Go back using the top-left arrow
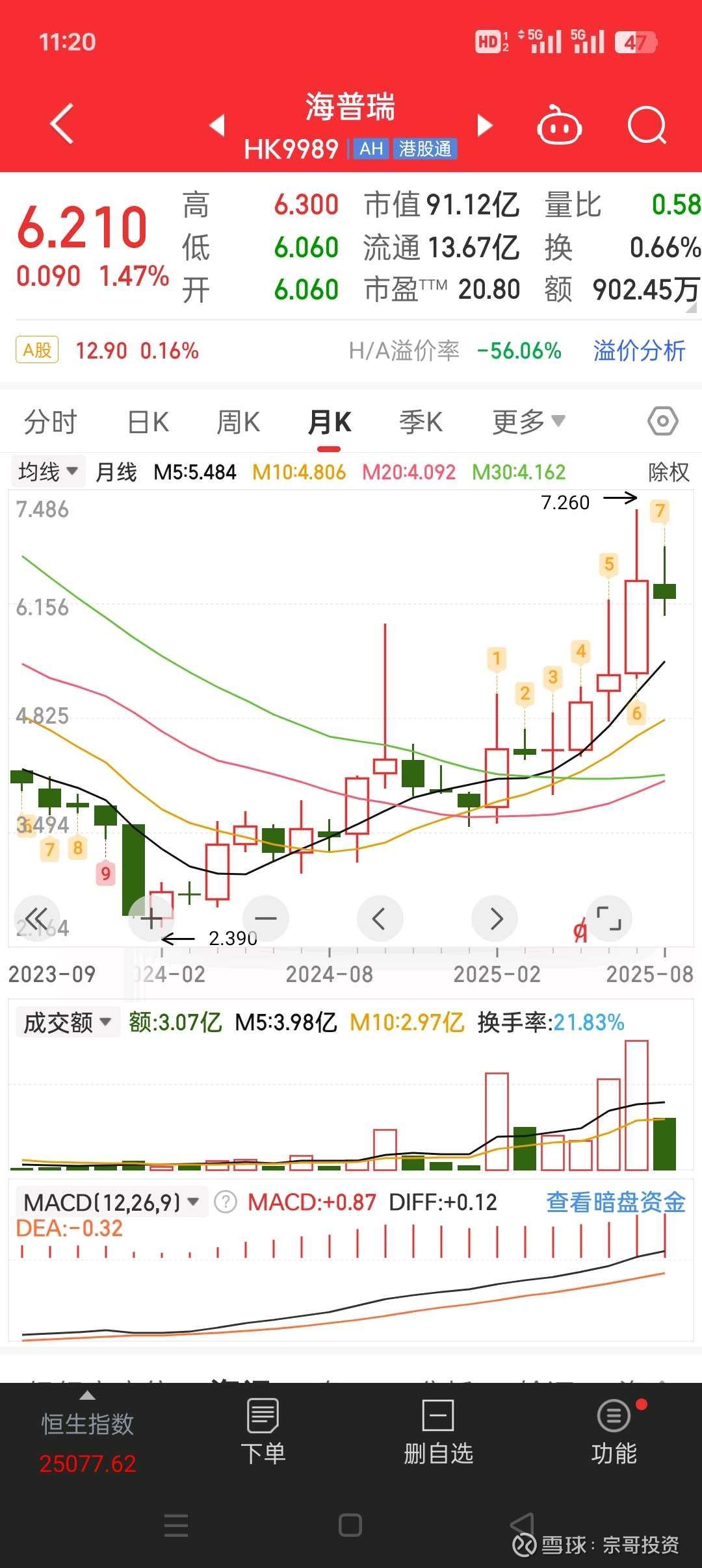The height and width of the screenshot is (1568, 702). (62, 123)
